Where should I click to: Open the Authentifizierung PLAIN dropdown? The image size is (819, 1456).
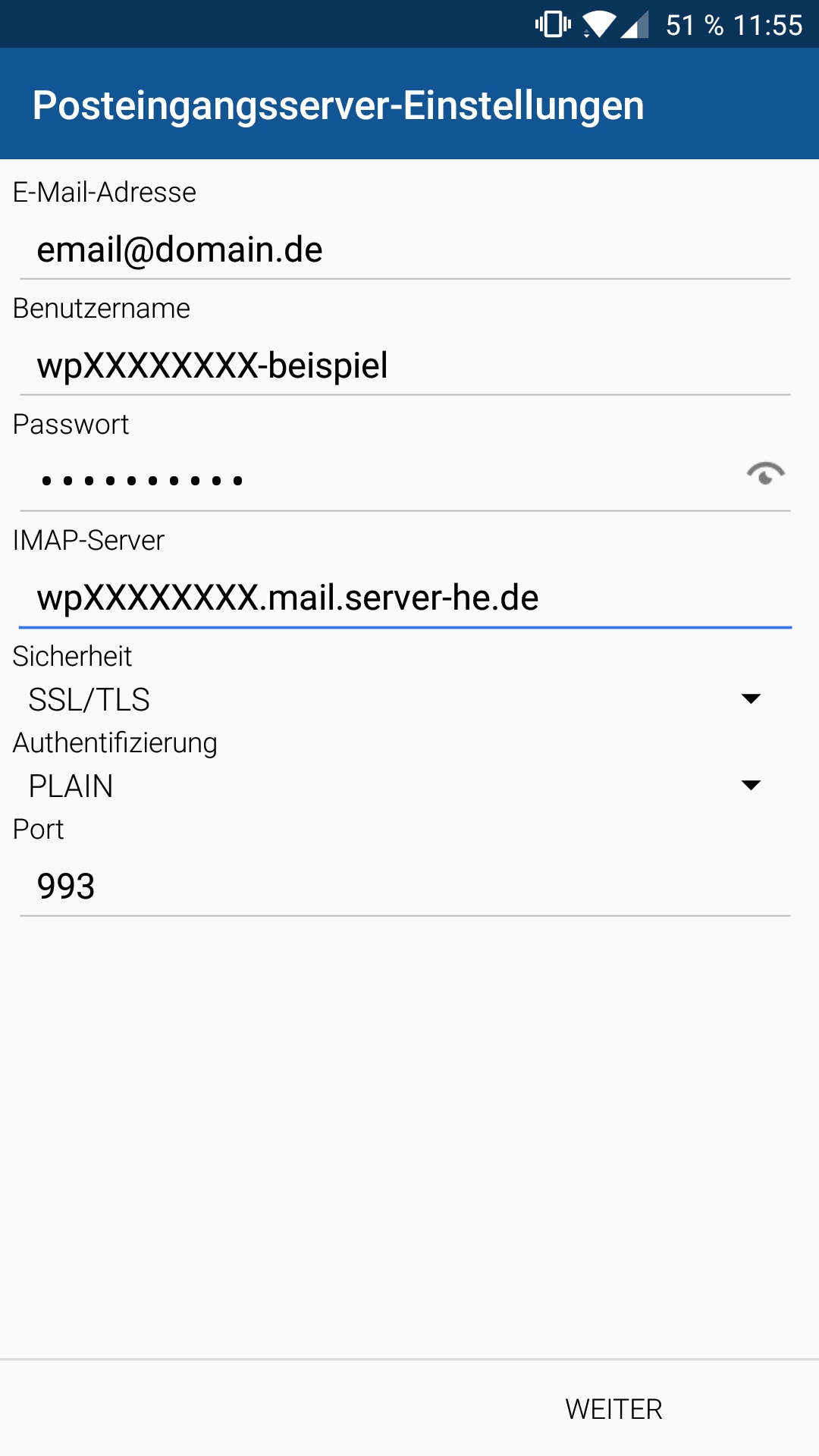pyautogui.click(x=395, y=786)
